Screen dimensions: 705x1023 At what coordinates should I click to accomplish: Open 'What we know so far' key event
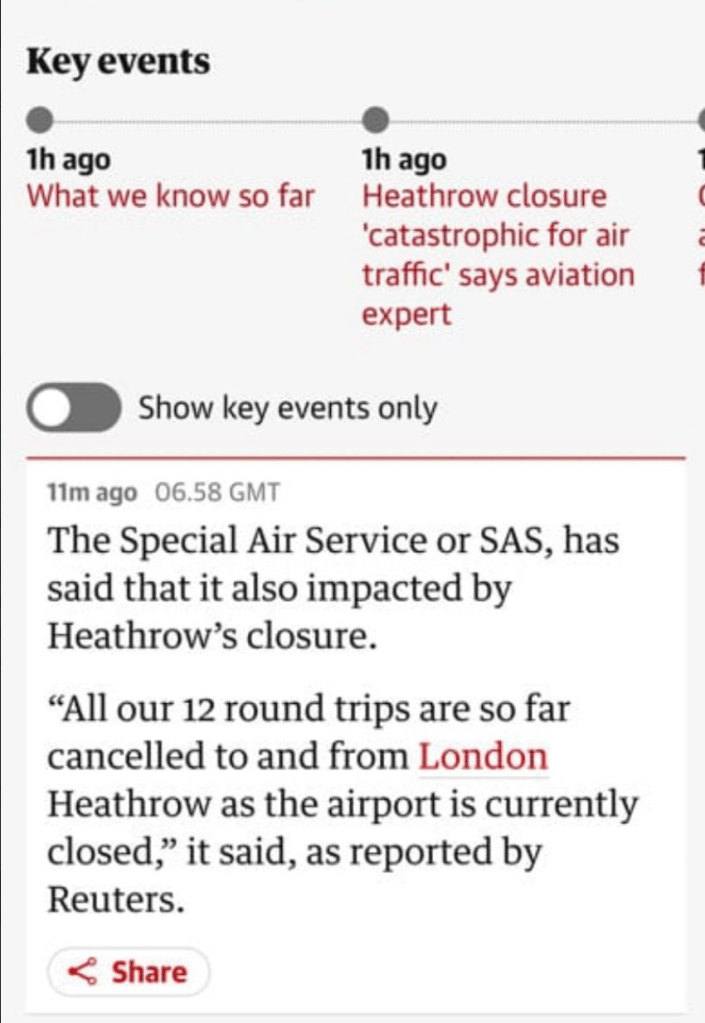pyautogui.click(x=170, y=195)
